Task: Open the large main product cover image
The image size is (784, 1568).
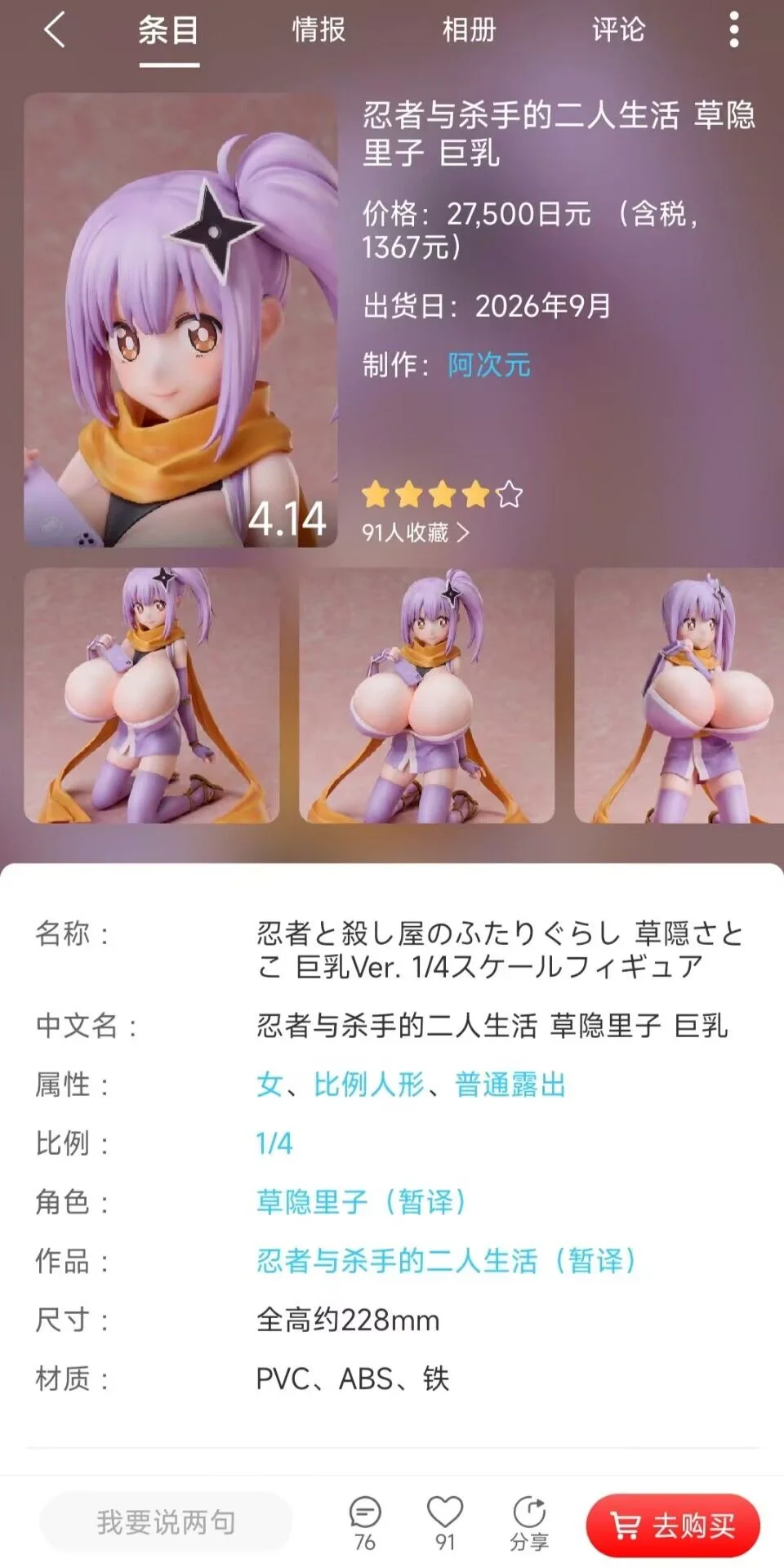Action: pos(180,319)
